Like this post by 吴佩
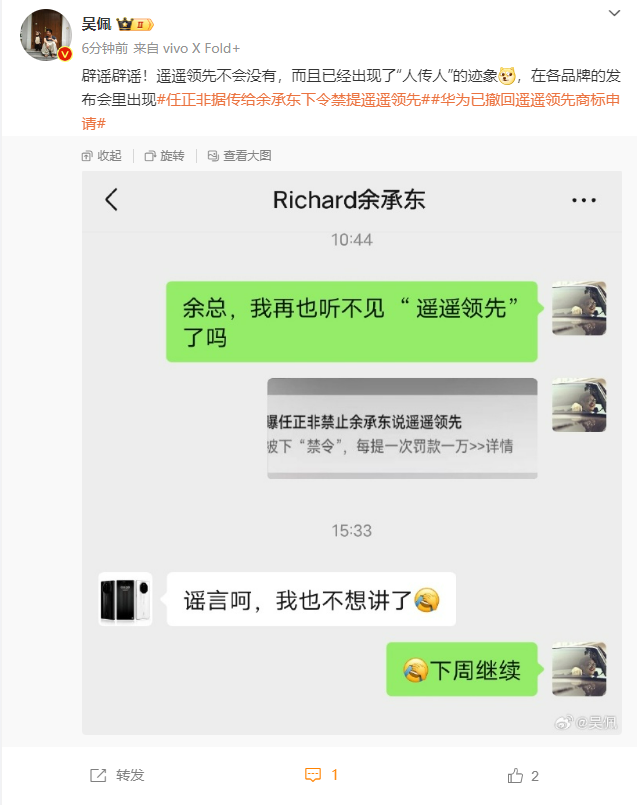Image resolution: width=637 pixels, height=805 pixels. point(523,775)
